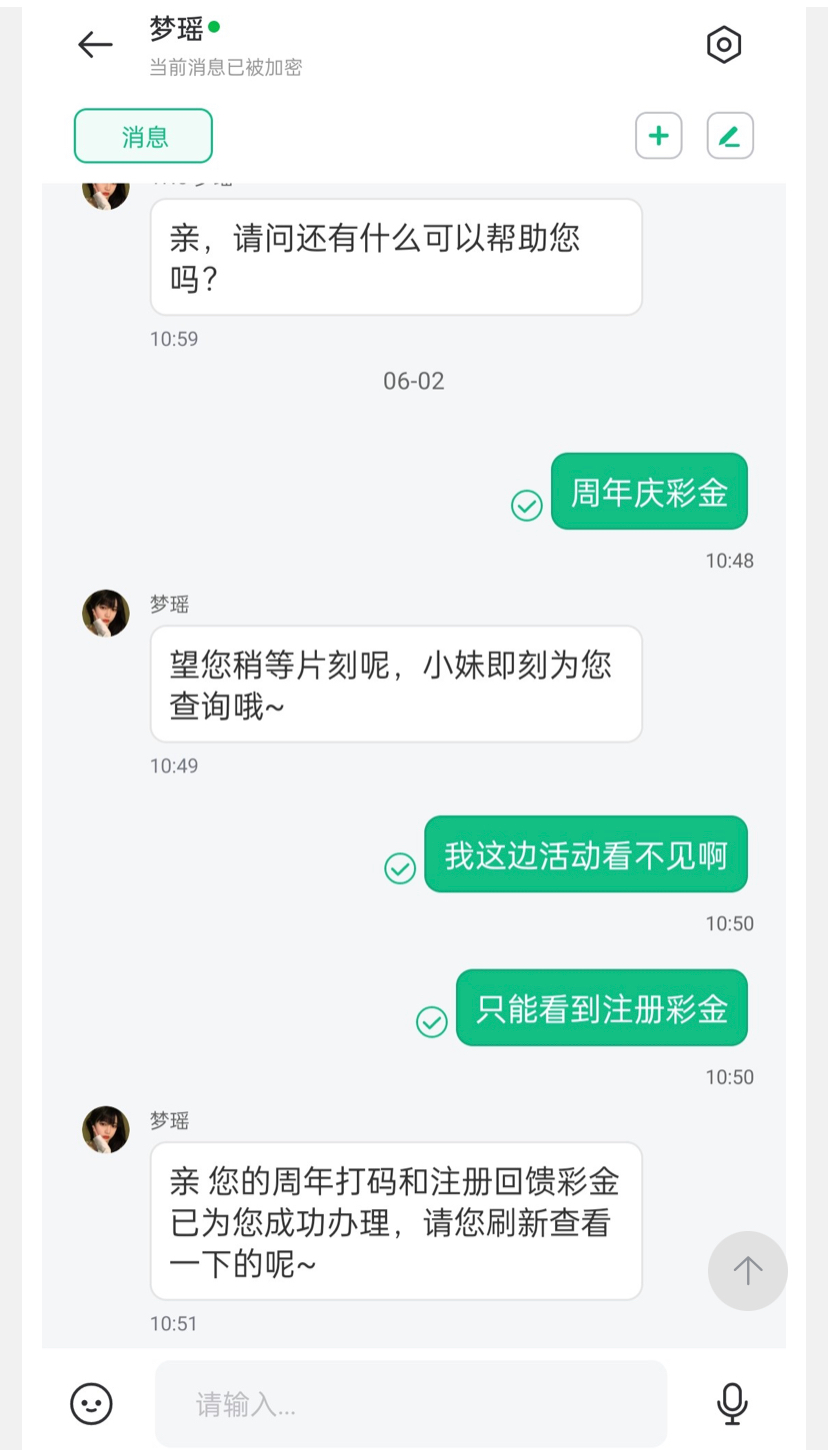Open chat settings hexagon icon

tap(723, 45)
